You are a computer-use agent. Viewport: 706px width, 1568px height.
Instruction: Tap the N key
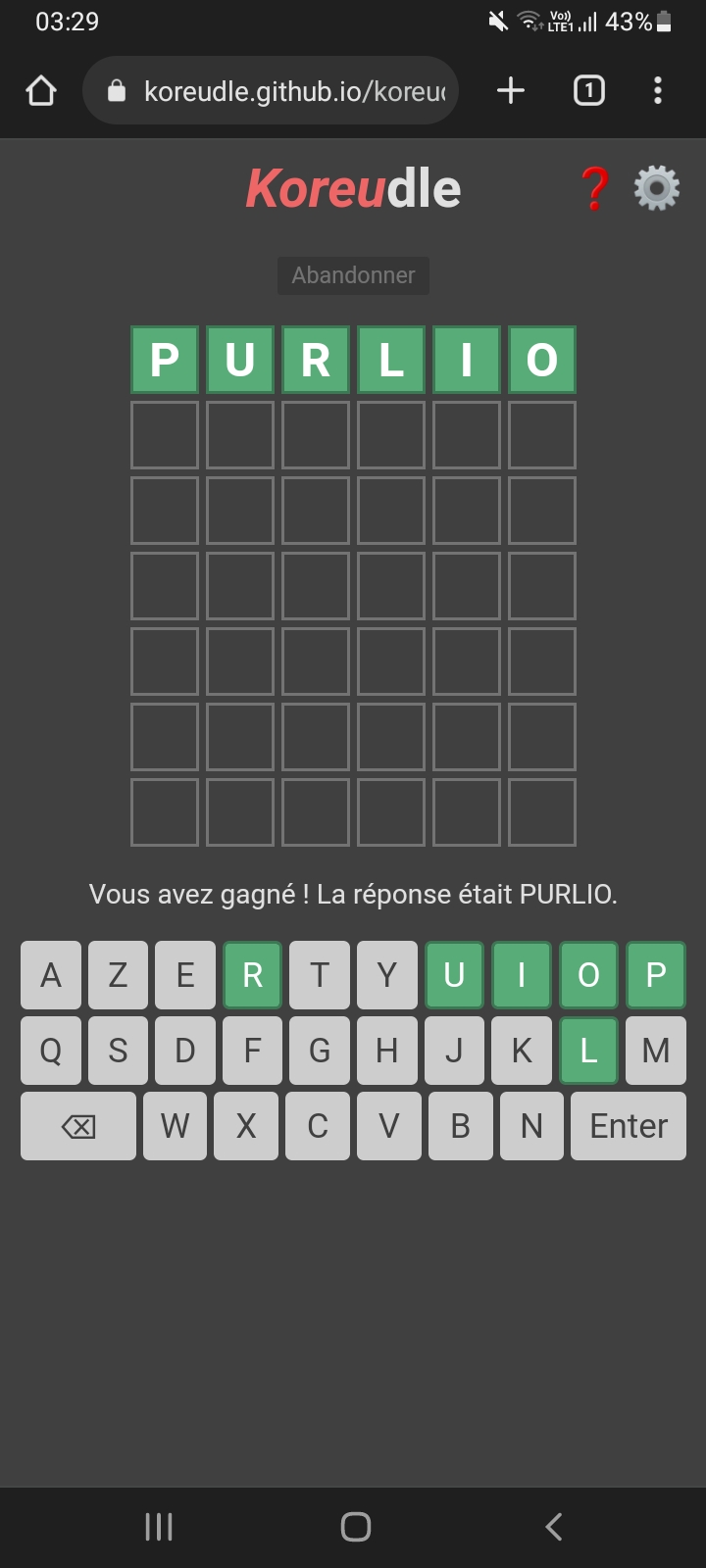point(531,1126)
